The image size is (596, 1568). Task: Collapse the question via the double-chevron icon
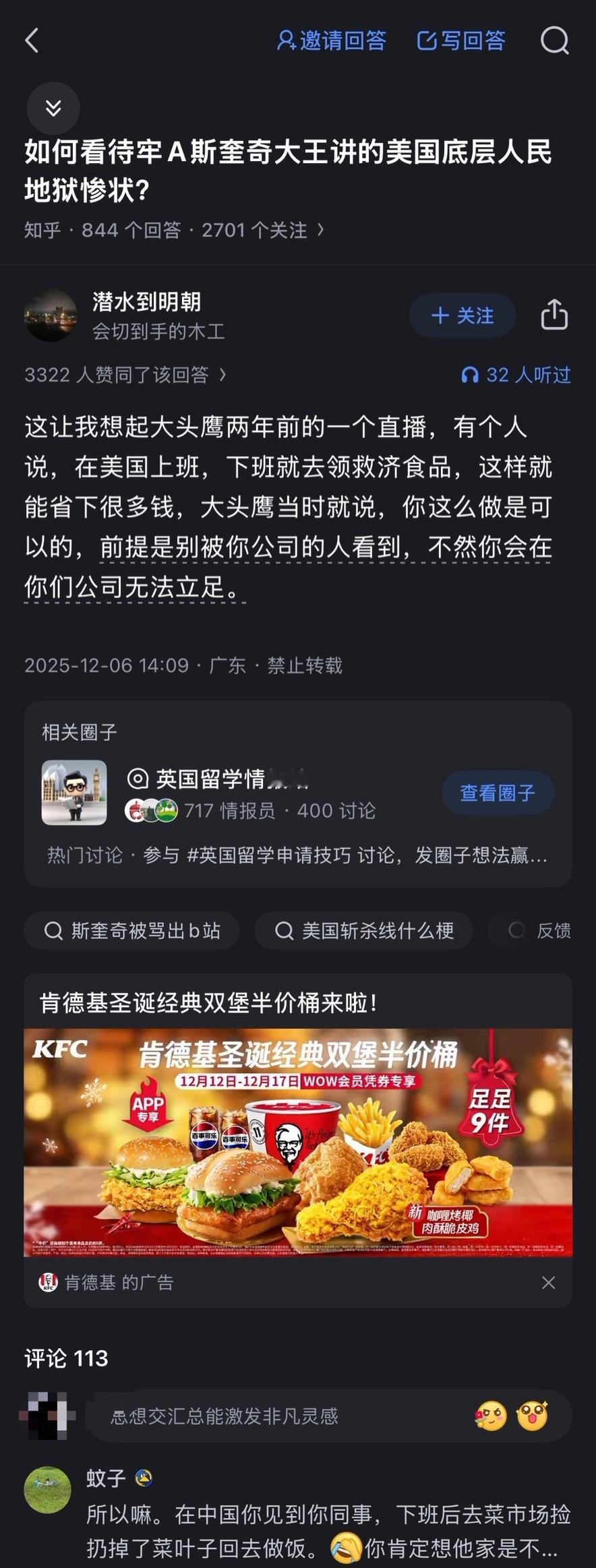point(53,108)
